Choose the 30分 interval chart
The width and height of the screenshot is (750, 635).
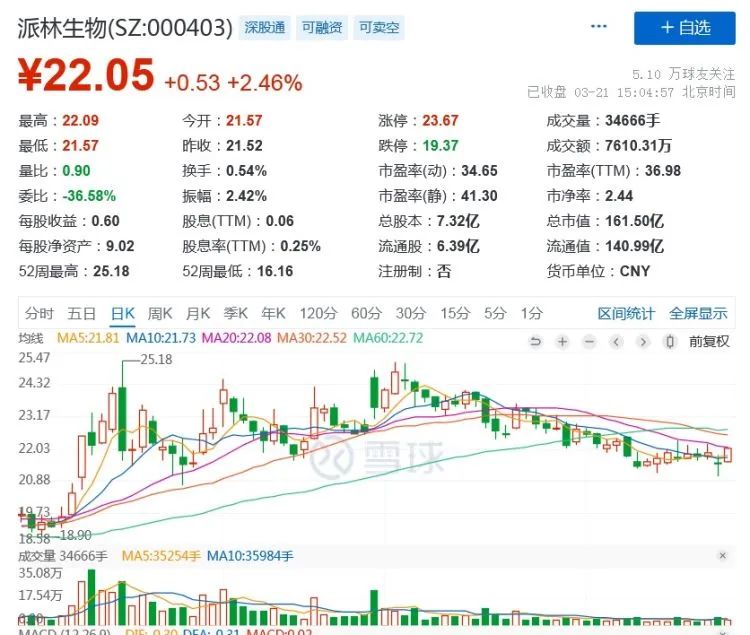pos(410,313)
